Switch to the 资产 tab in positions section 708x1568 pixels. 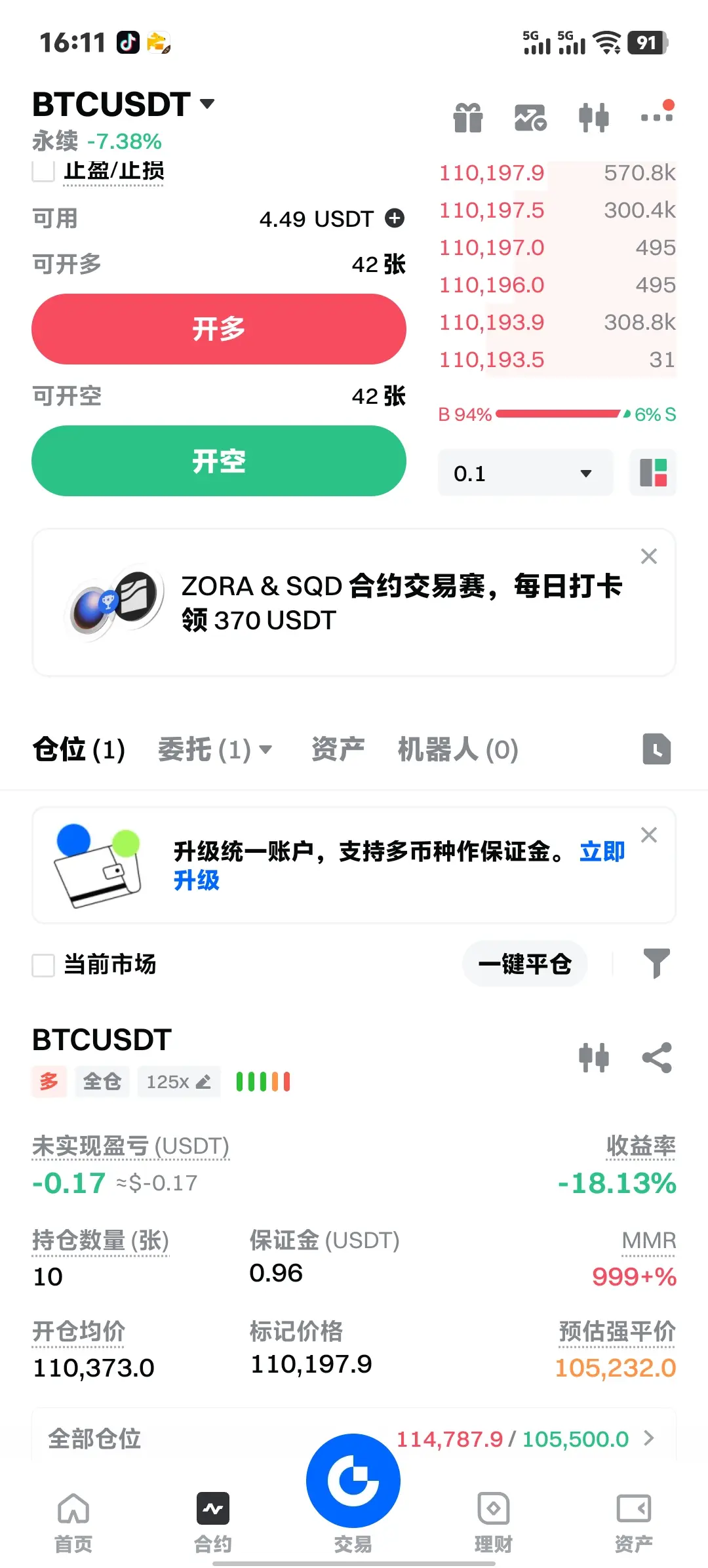pos(338,749)
